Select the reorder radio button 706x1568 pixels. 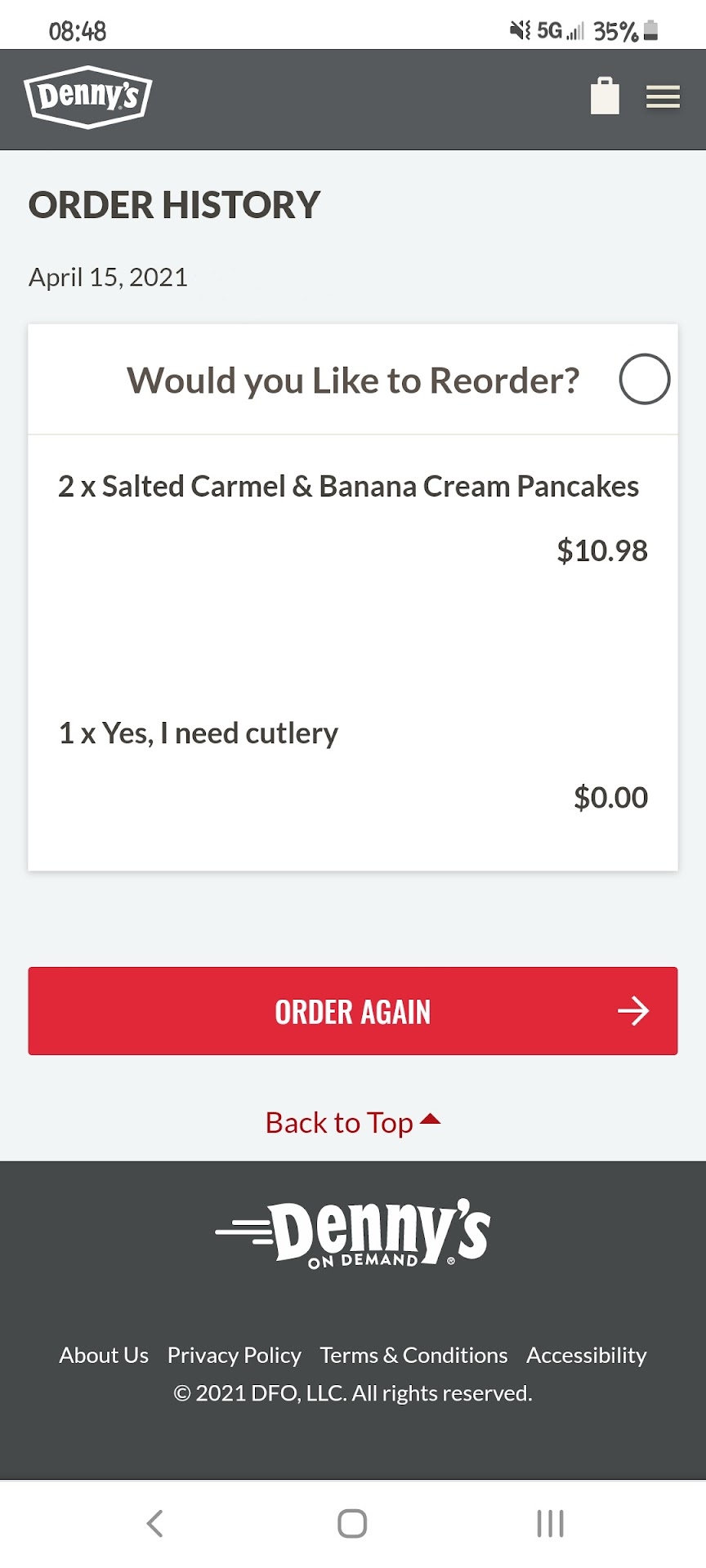click(644, 380)
